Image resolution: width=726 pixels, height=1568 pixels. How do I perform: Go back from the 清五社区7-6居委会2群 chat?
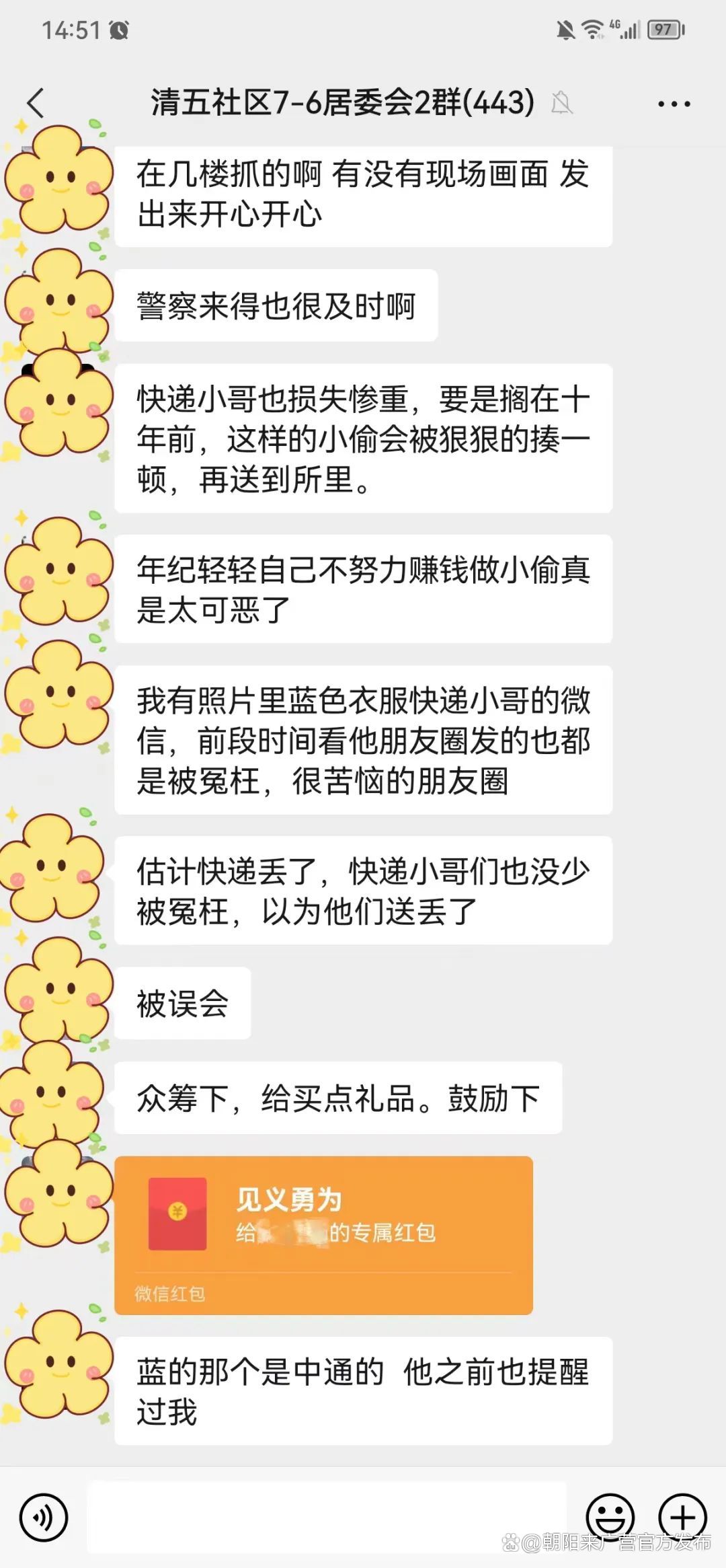(x=36, y=103)
